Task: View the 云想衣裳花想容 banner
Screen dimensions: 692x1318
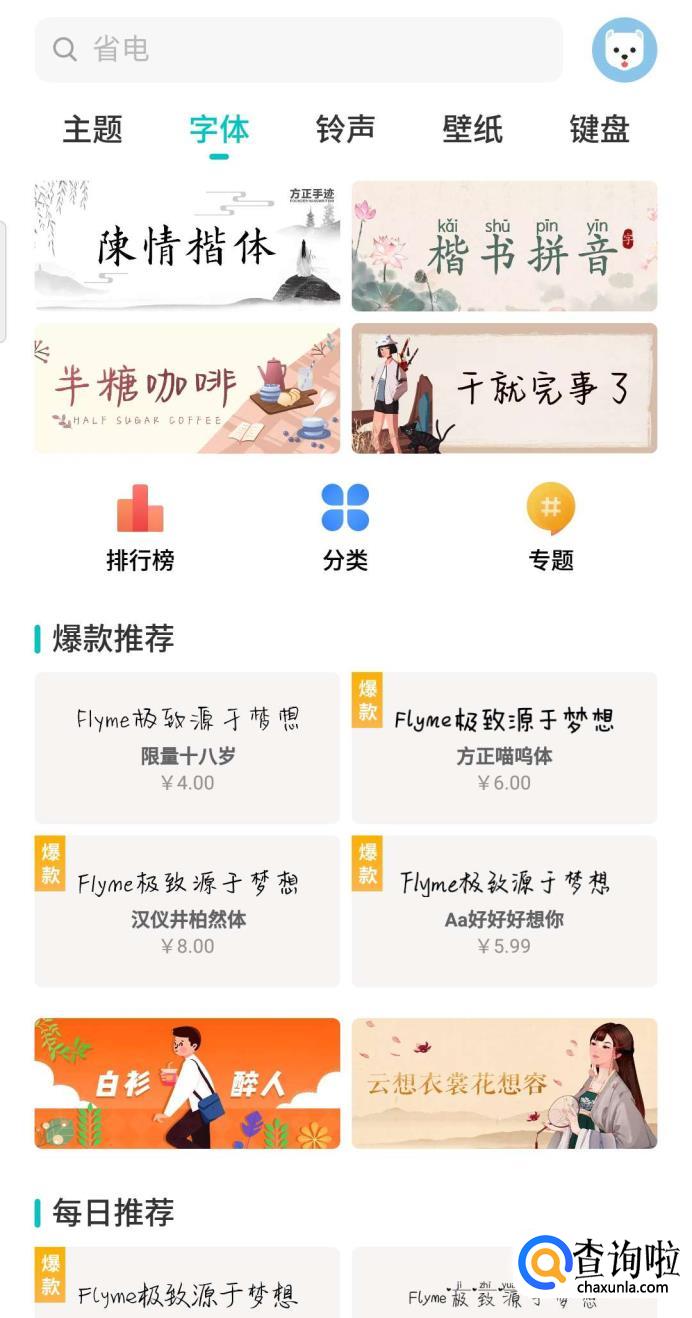Action: coord(504,1083)
